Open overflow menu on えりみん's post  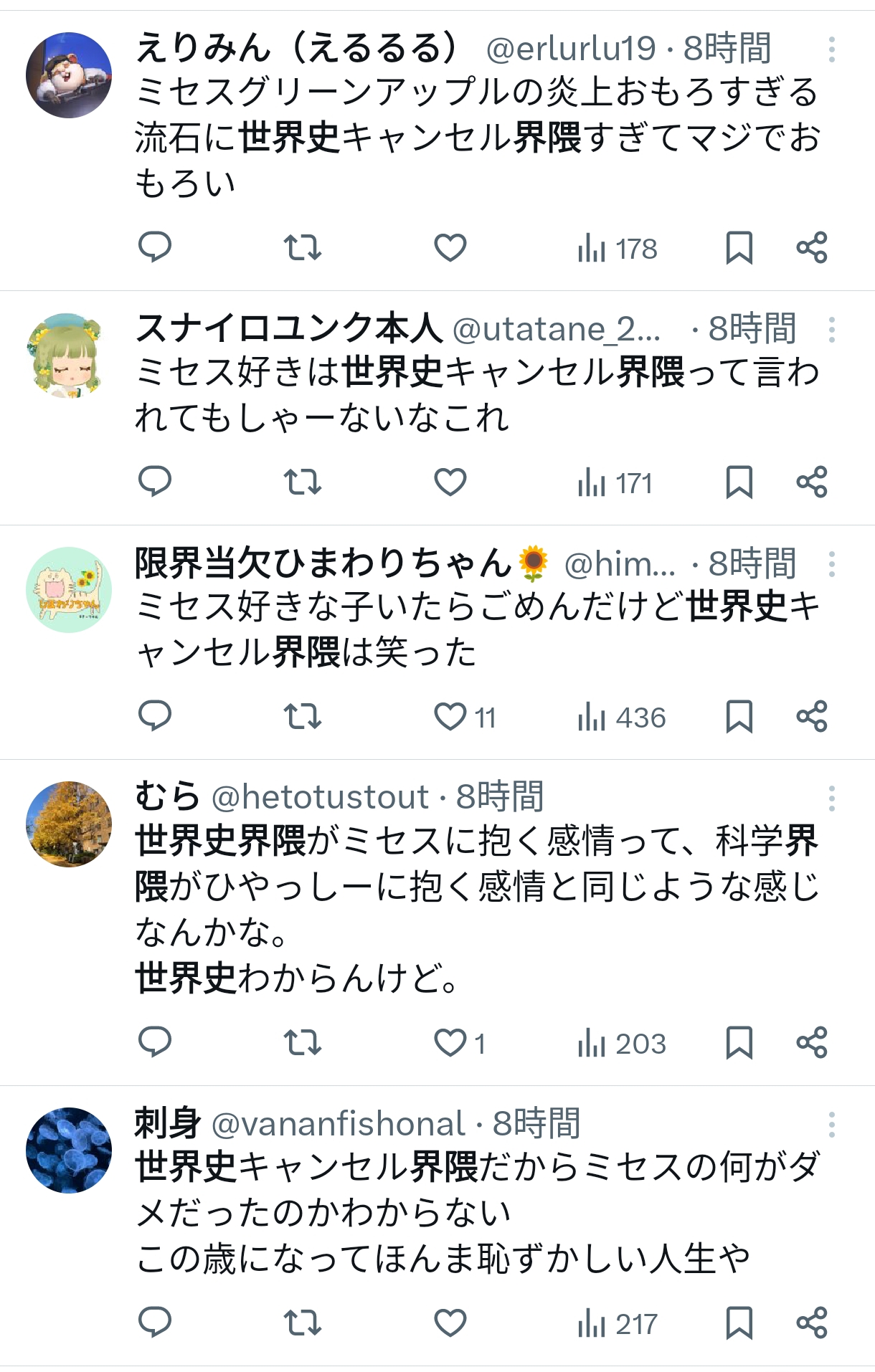pyautogui.click(x=831, y=49)
